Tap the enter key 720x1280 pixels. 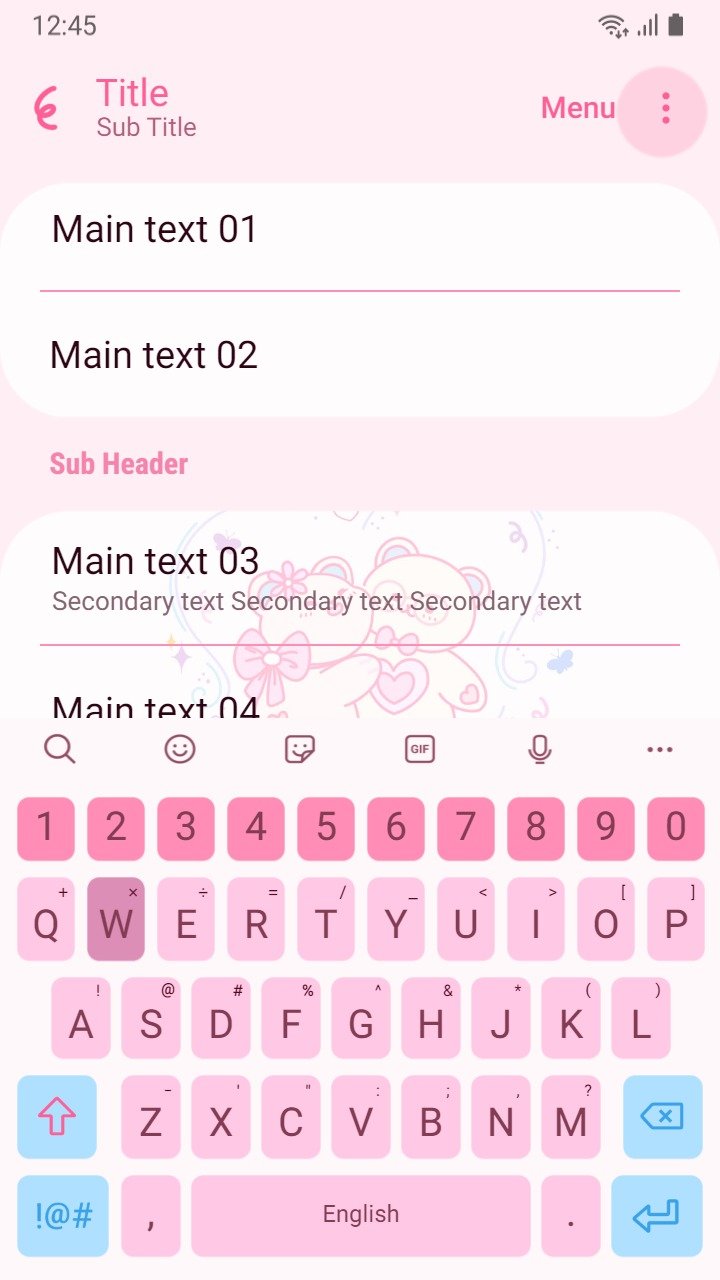pyautogui.click(x=657, y=1216)
